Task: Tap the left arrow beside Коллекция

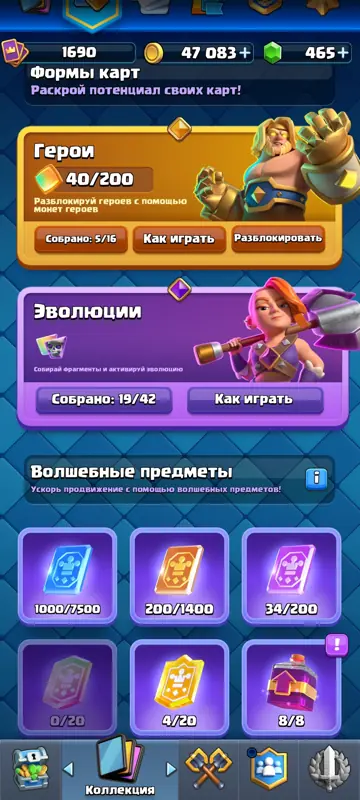Action: (68, 768)
